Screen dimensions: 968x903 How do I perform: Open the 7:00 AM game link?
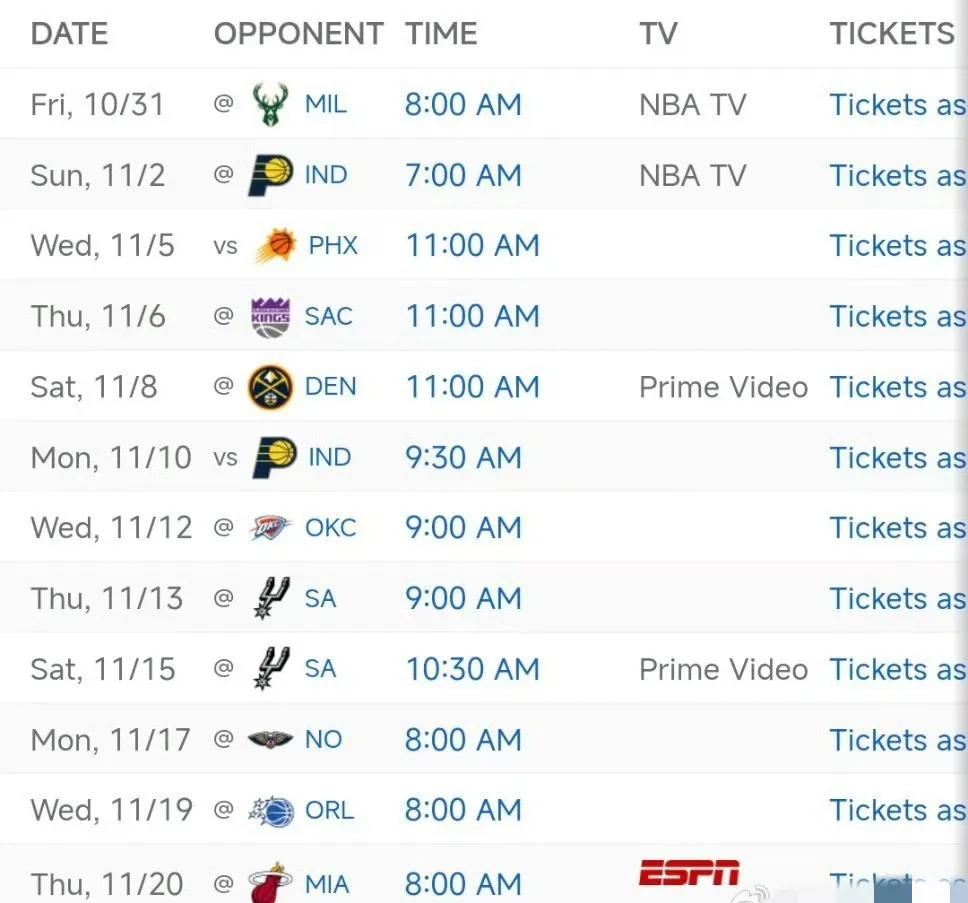click(x=463, y=176)
